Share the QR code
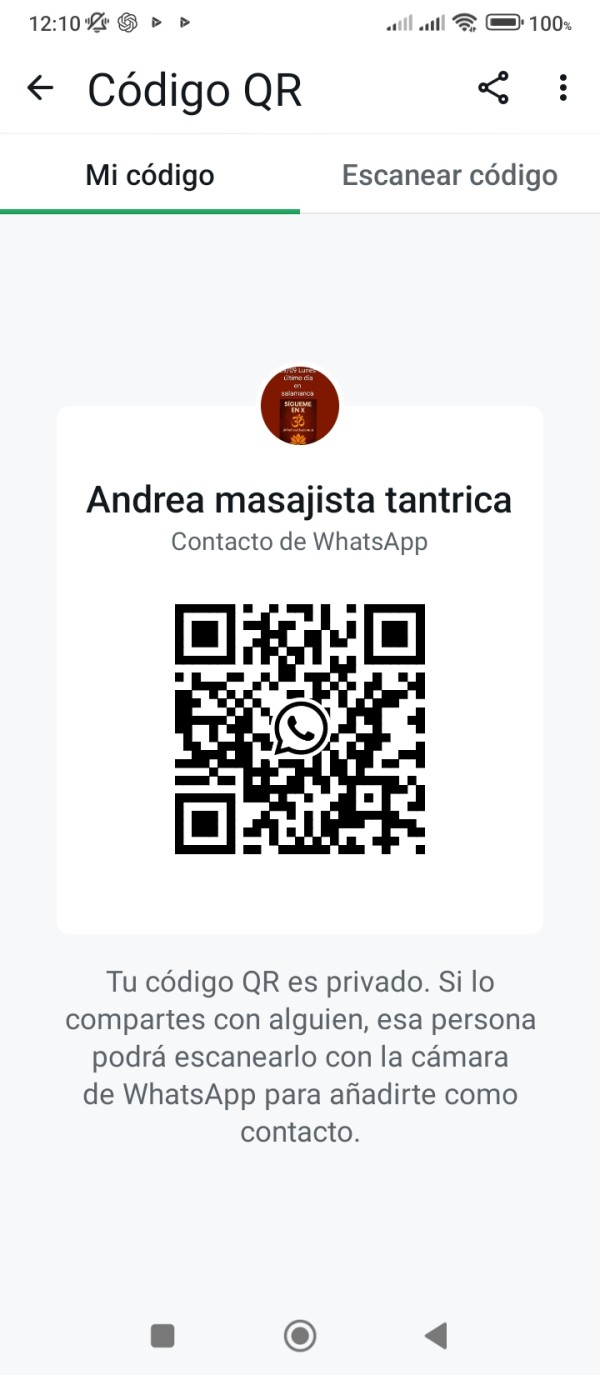This screenshot has height=1375, width=600. click(493, 88)
